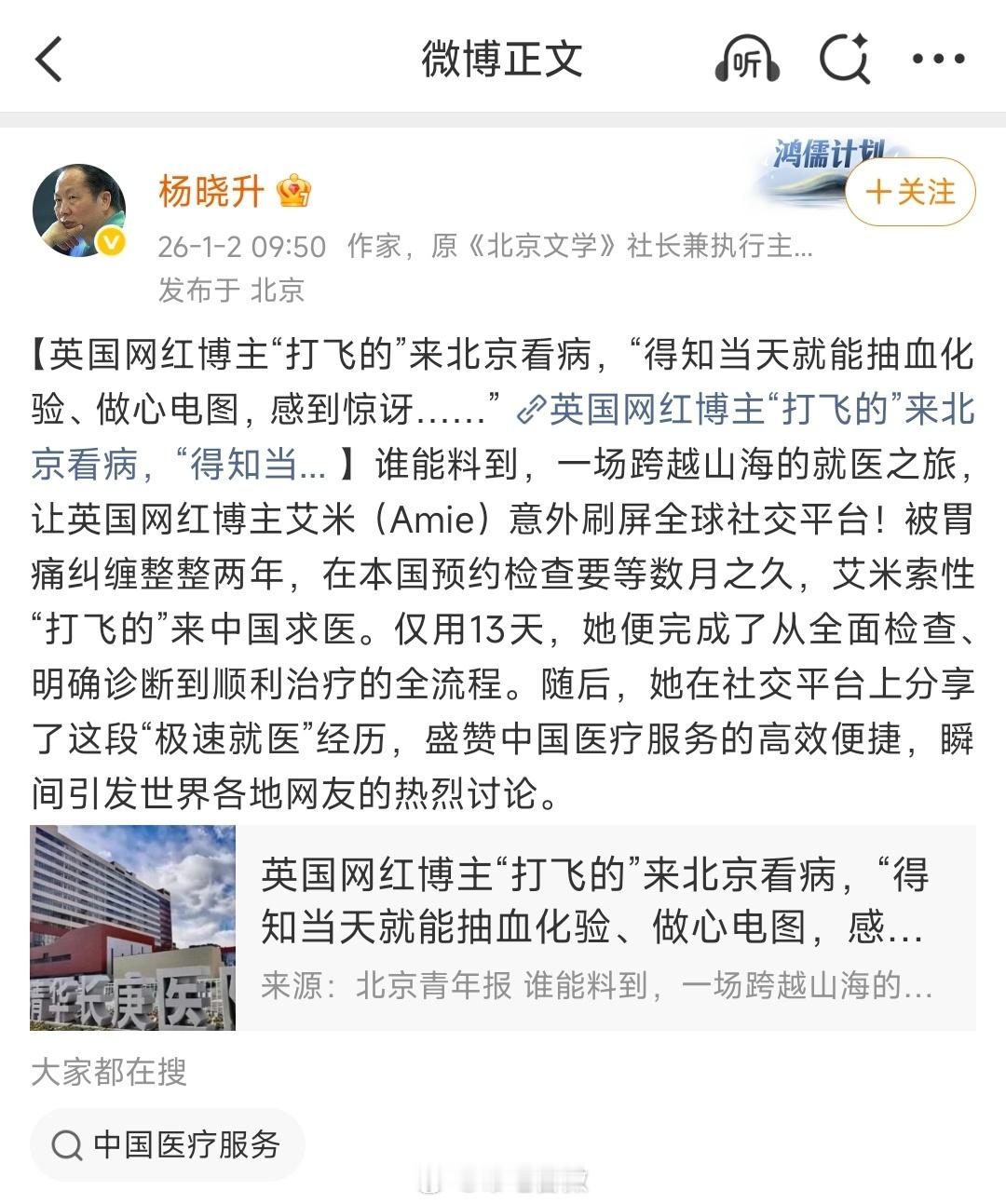Tap 杨晓升's profile avatar picture
The width and height of the screenshot is (1006, 1204).
[x=82, y=207]
